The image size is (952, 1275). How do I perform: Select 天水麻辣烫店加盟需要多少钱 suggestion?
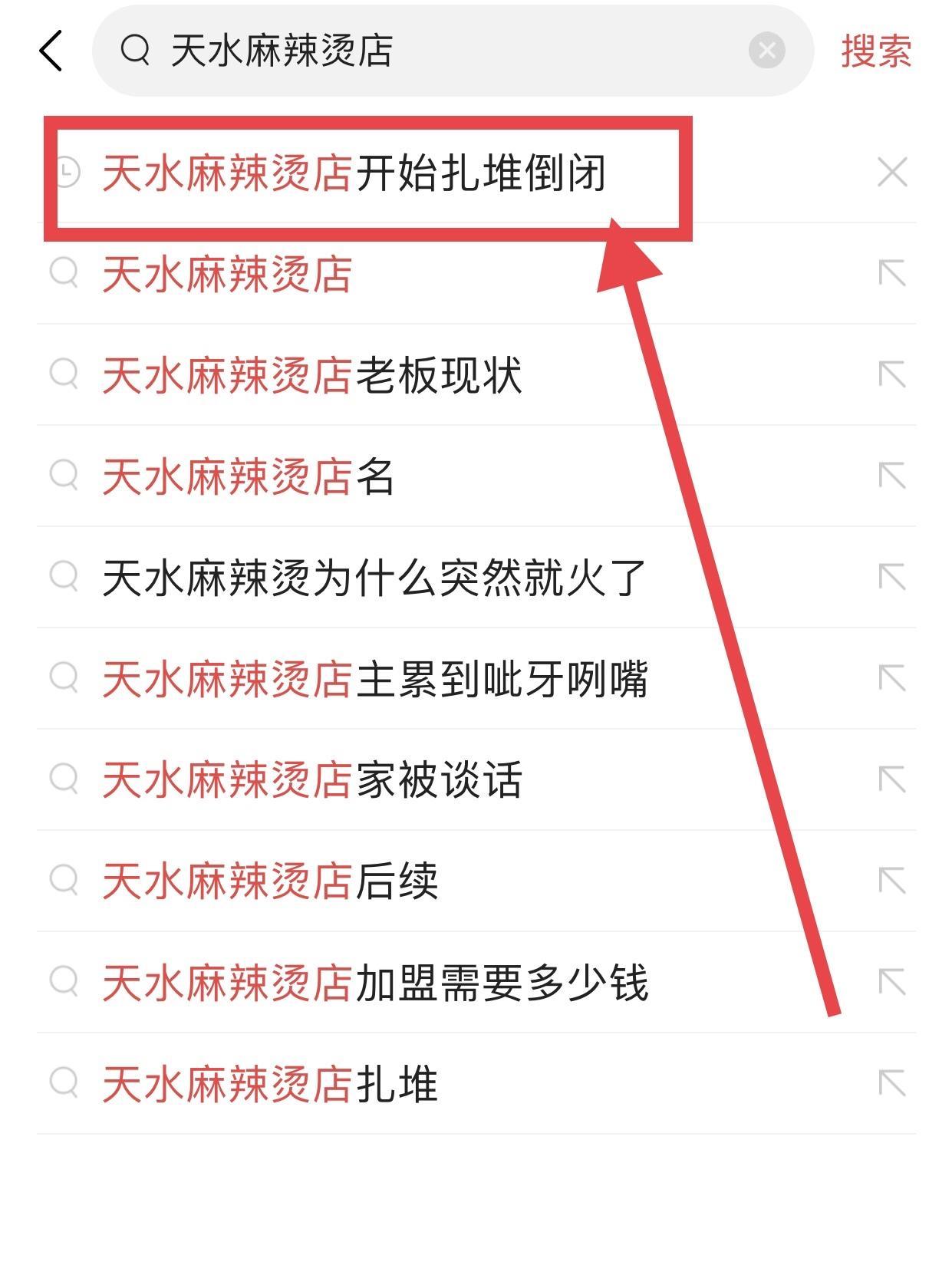[x=375, y=983]
